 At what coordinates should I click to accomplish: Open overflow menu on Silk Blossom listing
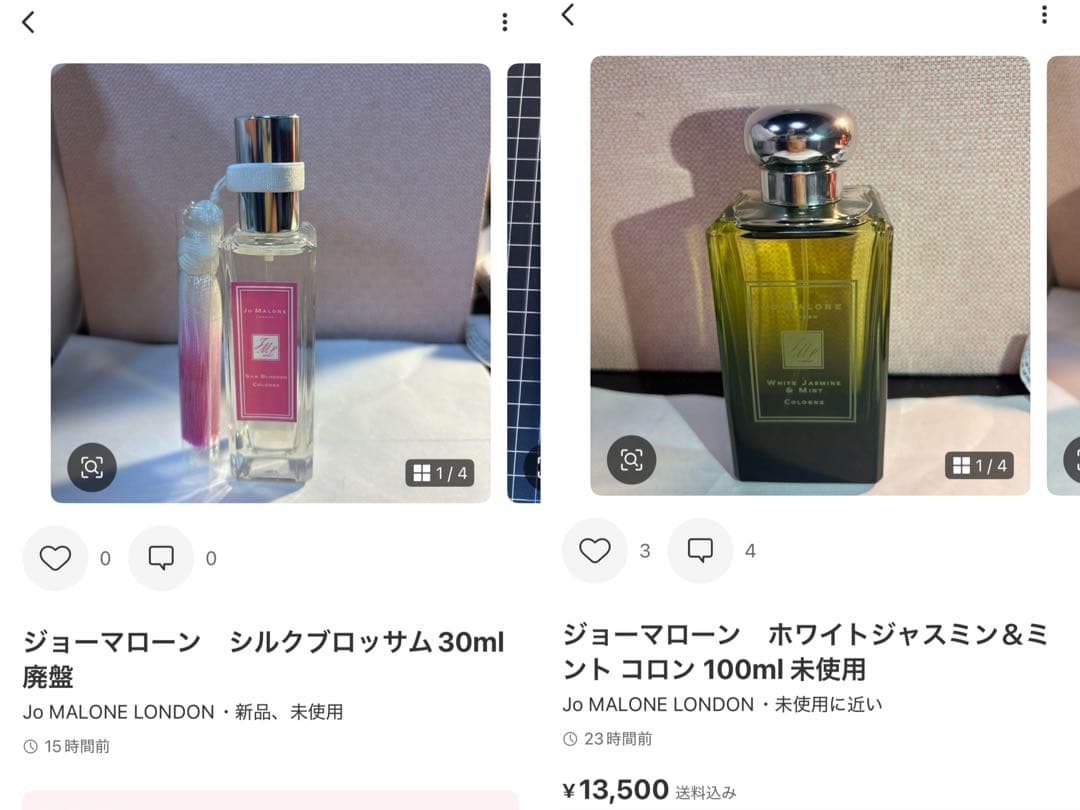pyautogui.click(x=505, y=22)
